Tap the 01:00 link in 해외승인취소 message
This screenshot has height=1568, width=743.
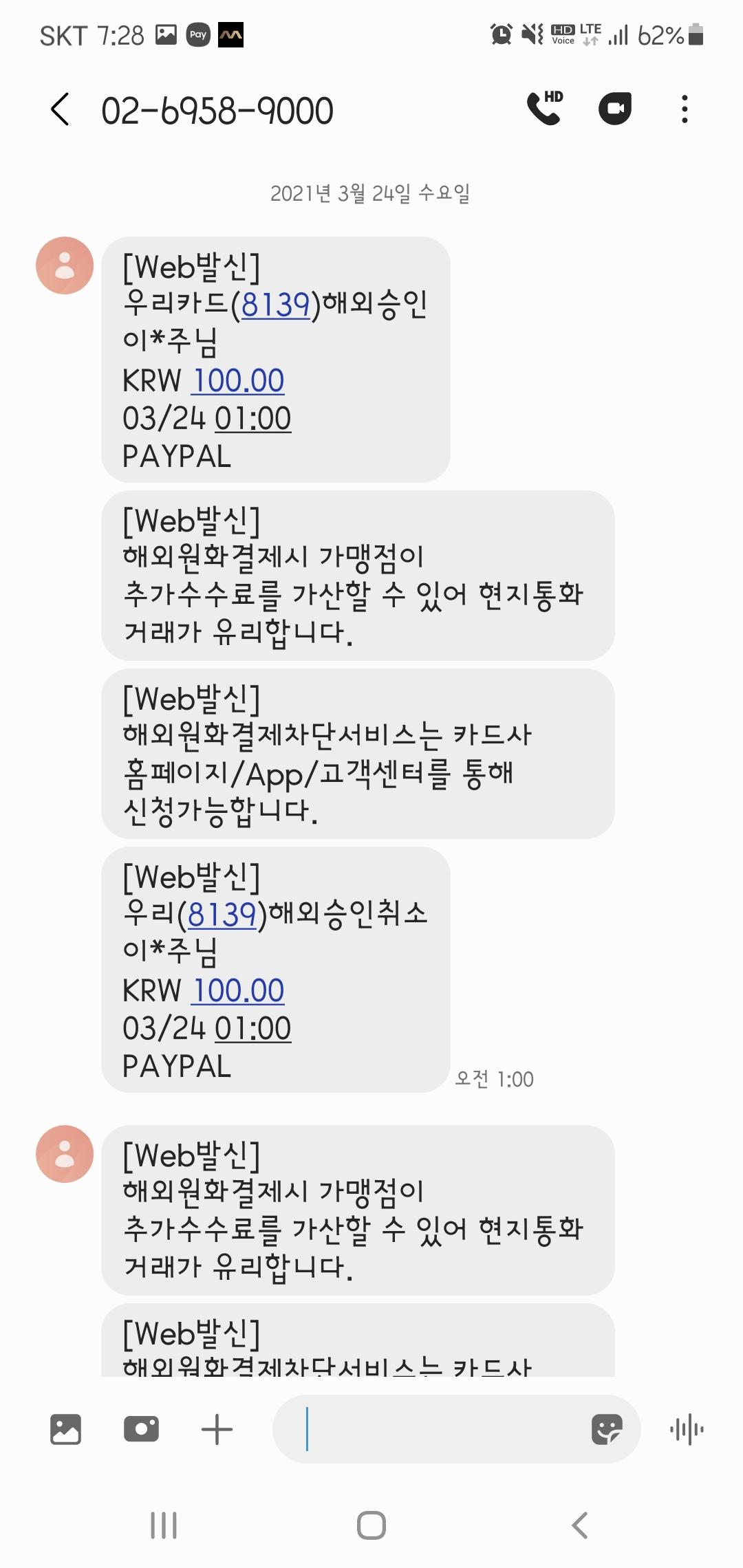(253, 1028)
